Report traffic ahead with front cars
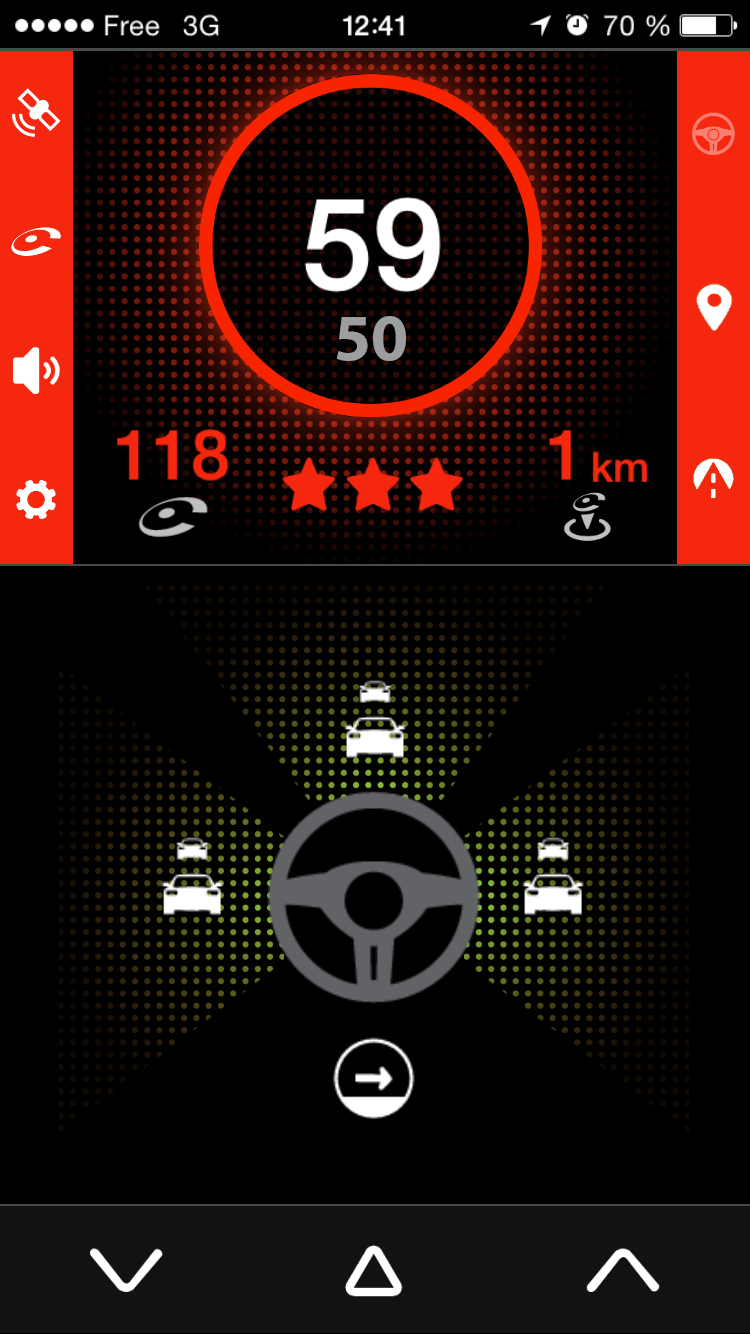The image size is (750, 1334). point(375,721)
